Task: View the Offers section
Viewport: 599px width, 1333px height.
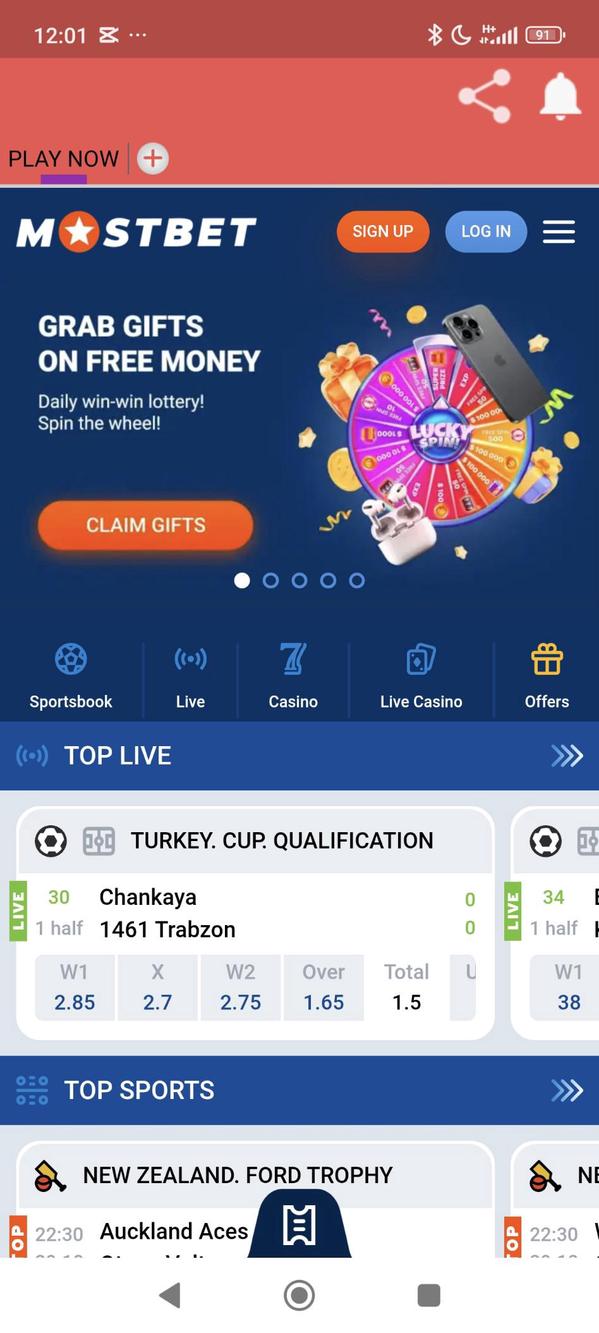Action: click(547, 676)
